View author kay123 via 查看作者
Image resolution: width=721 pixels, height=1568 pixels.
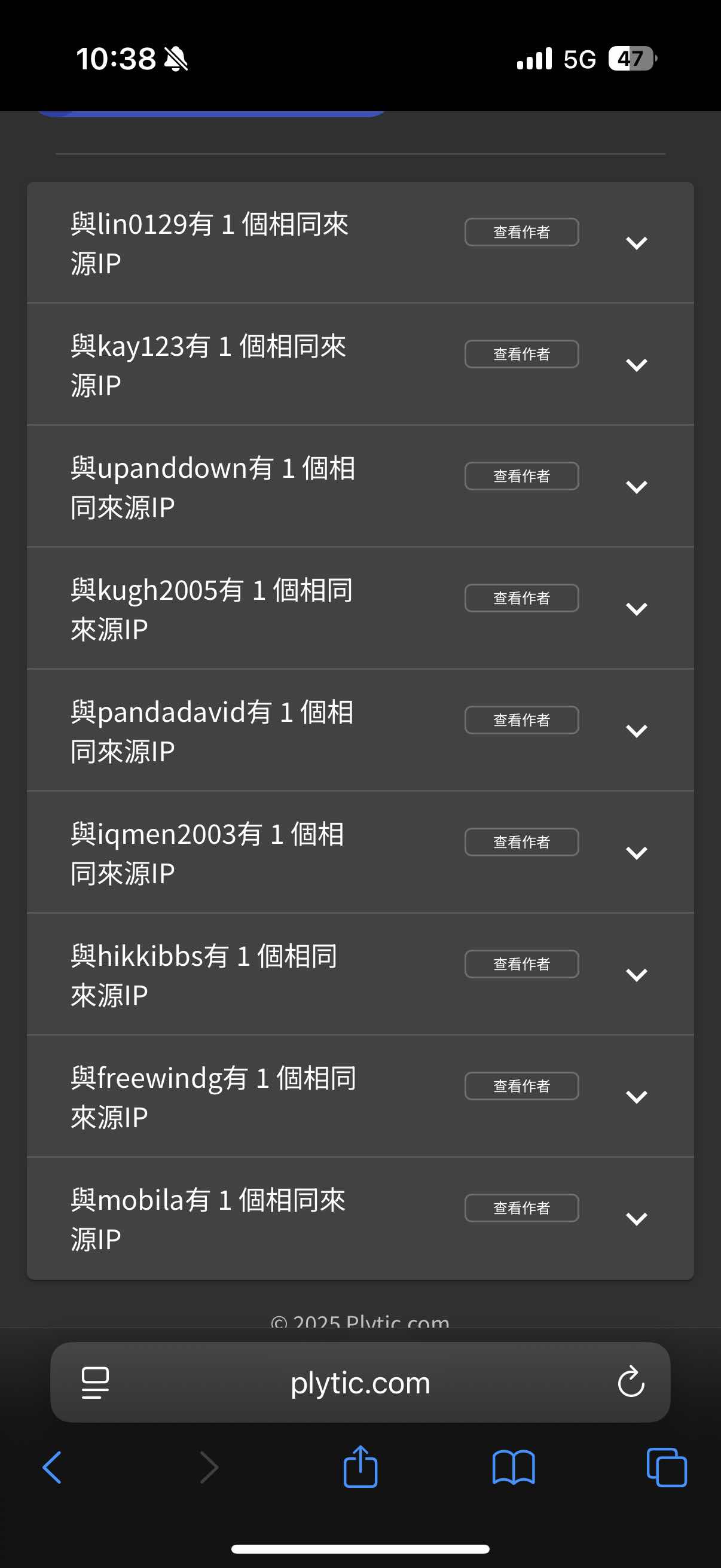point(521,353)
